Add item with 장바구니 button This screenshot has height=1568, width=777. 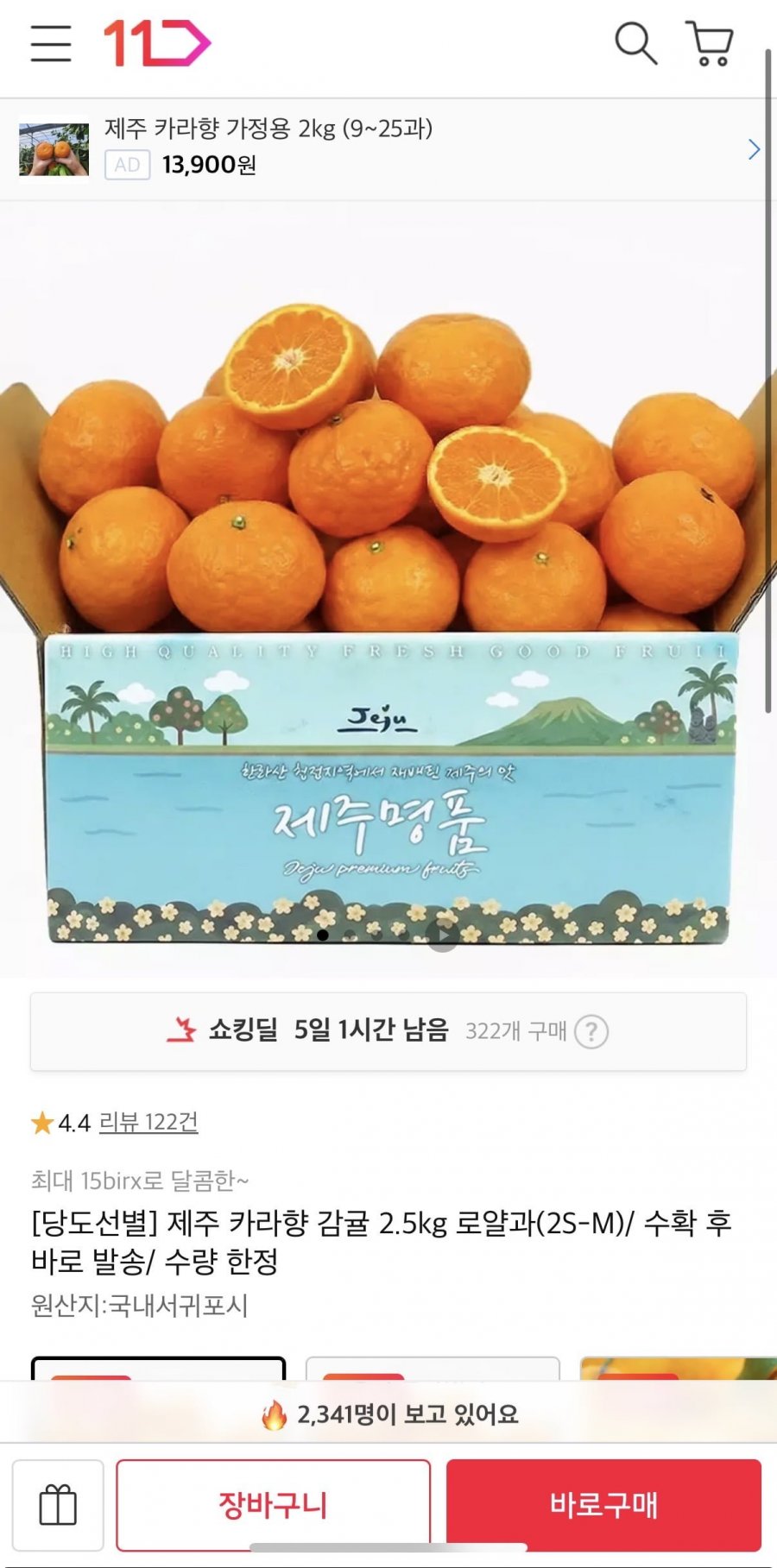click(x=273, y=1505)
